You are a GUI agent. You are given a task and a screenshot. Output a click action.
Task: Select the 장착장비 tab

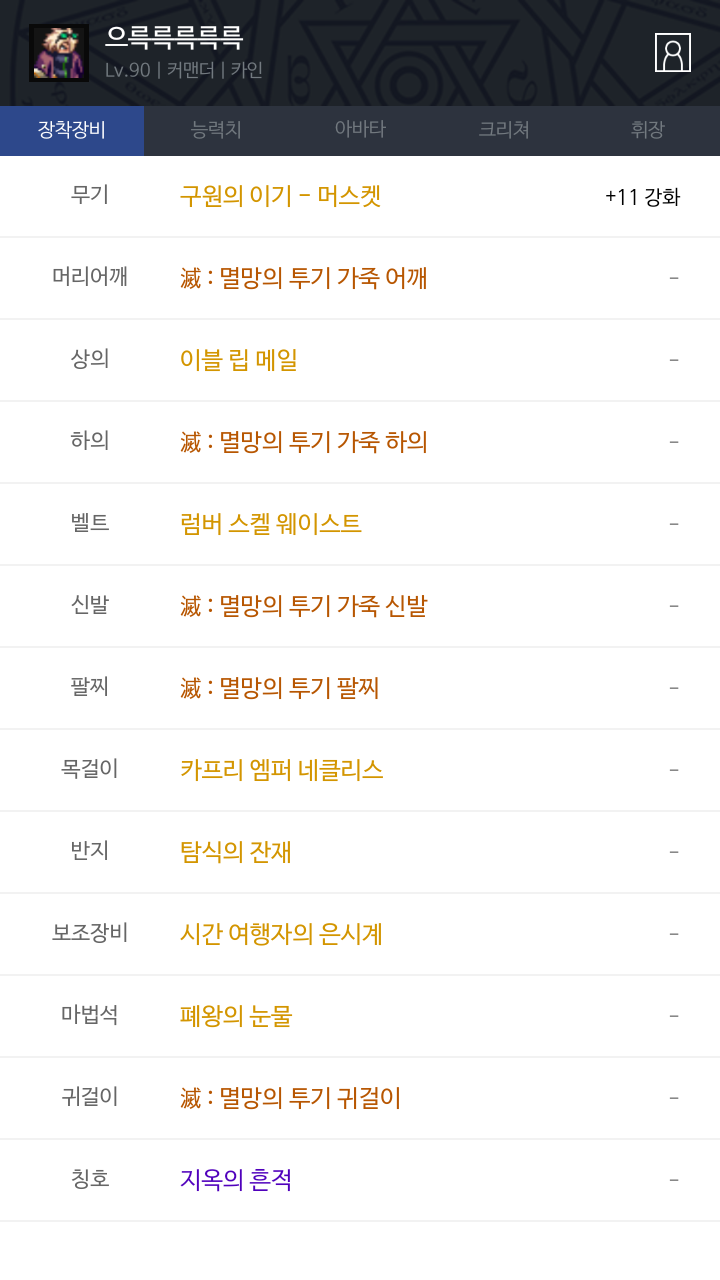(x=72, y=130)
